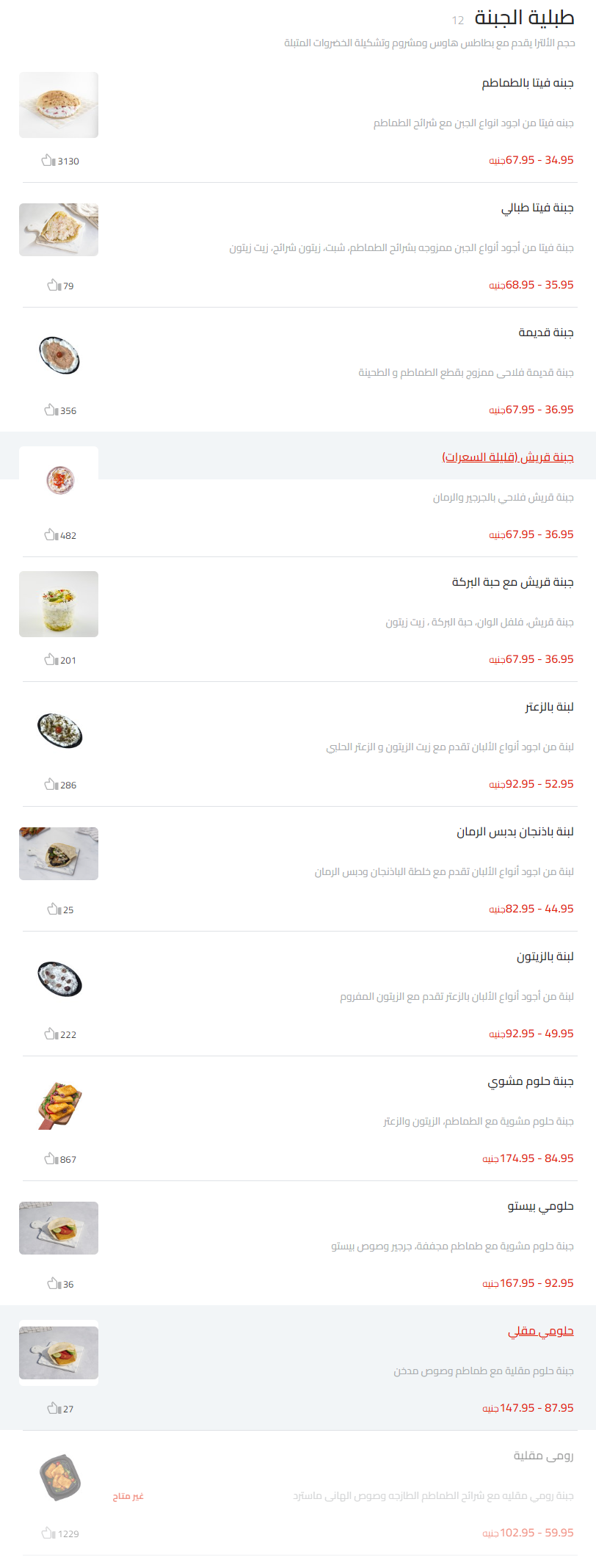The image size is (596, 1568).
Task: Click the like icon beside لبنة بالزعتر
Action: tap(50, 784)
